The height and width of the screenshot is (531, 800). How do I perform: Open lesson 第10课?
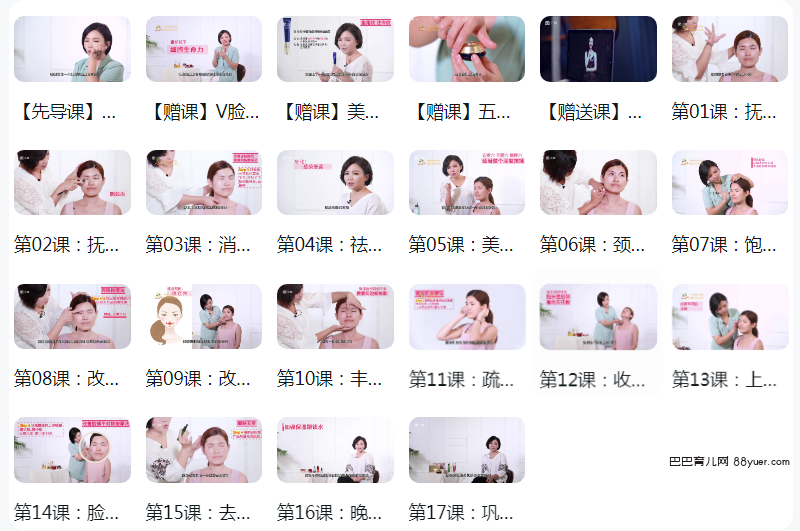coord(335,316)
